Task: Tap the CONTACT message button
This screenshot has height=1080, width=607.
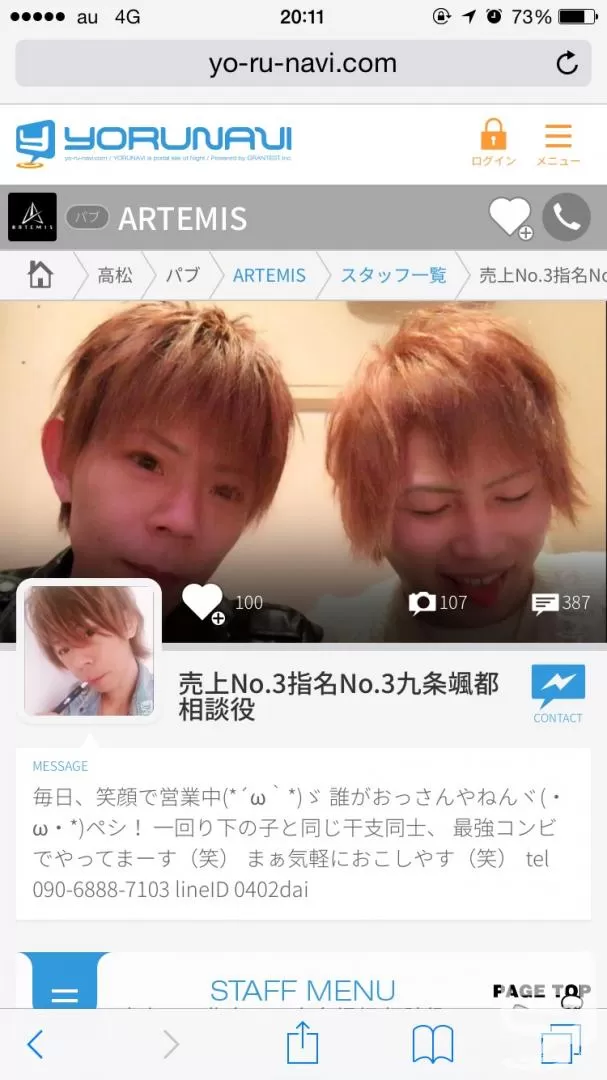Action: click(x=558, y=694)
